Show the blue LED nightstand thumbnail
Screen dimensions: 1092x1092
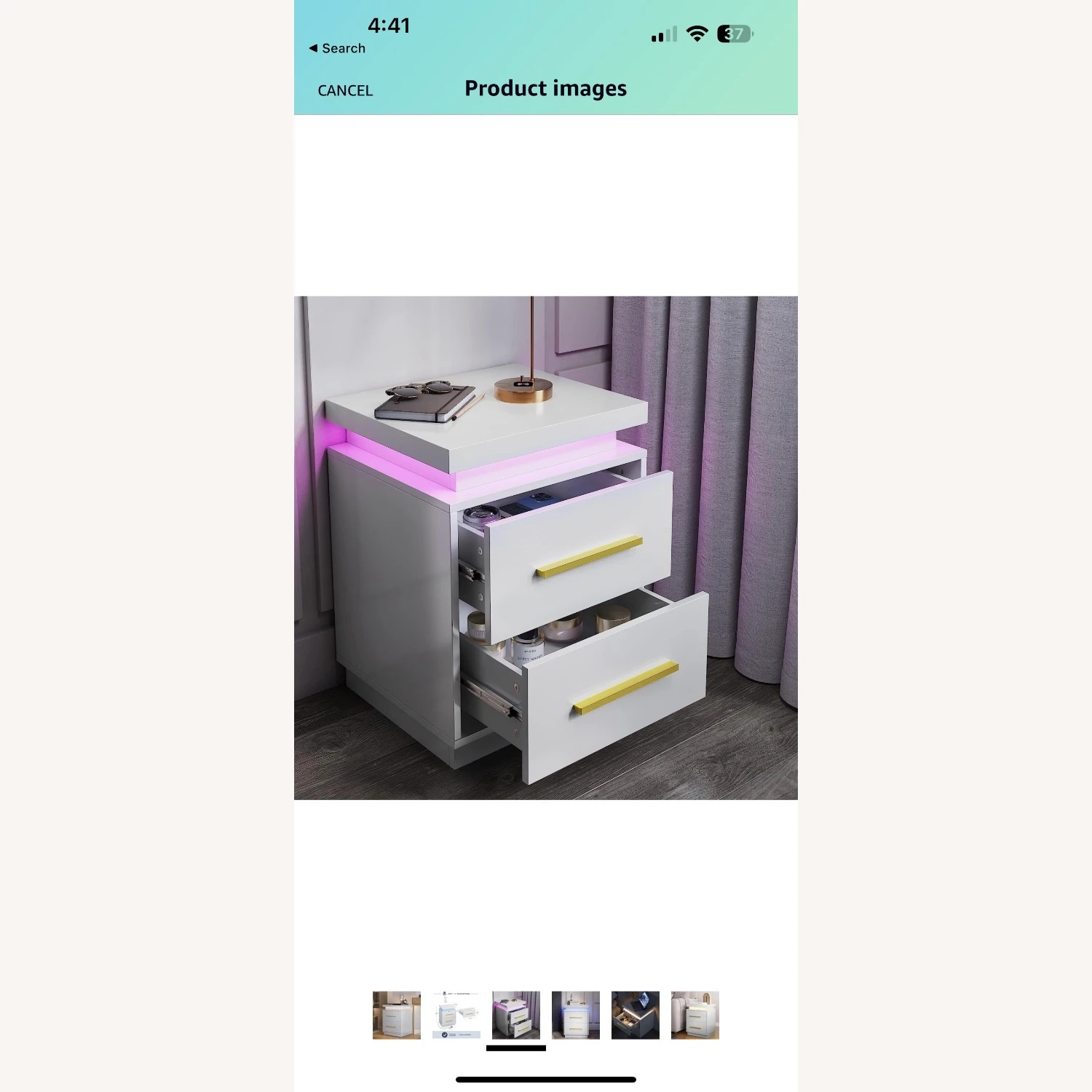click(x=576, y=1015)
